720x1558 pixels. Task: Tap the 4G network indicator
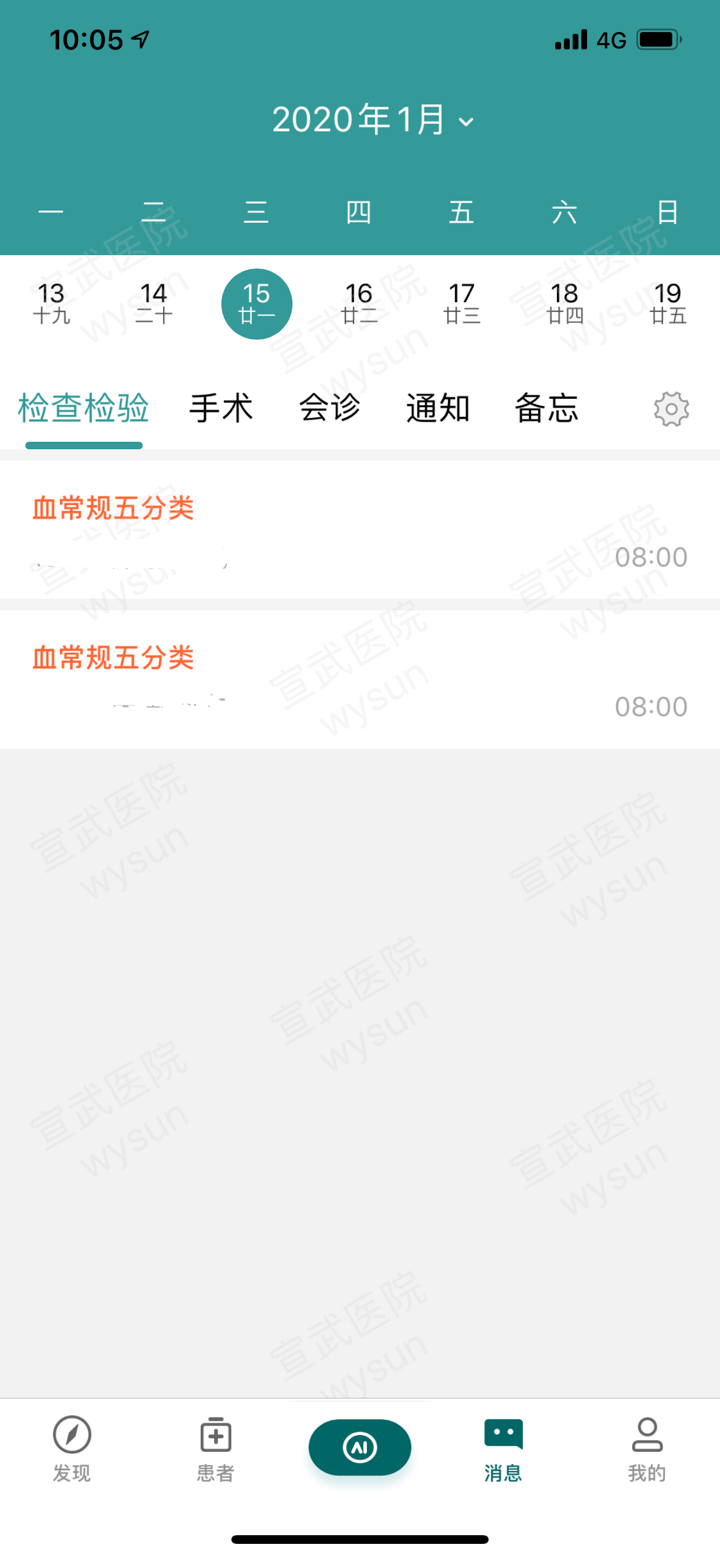click(x=611, y=39)
